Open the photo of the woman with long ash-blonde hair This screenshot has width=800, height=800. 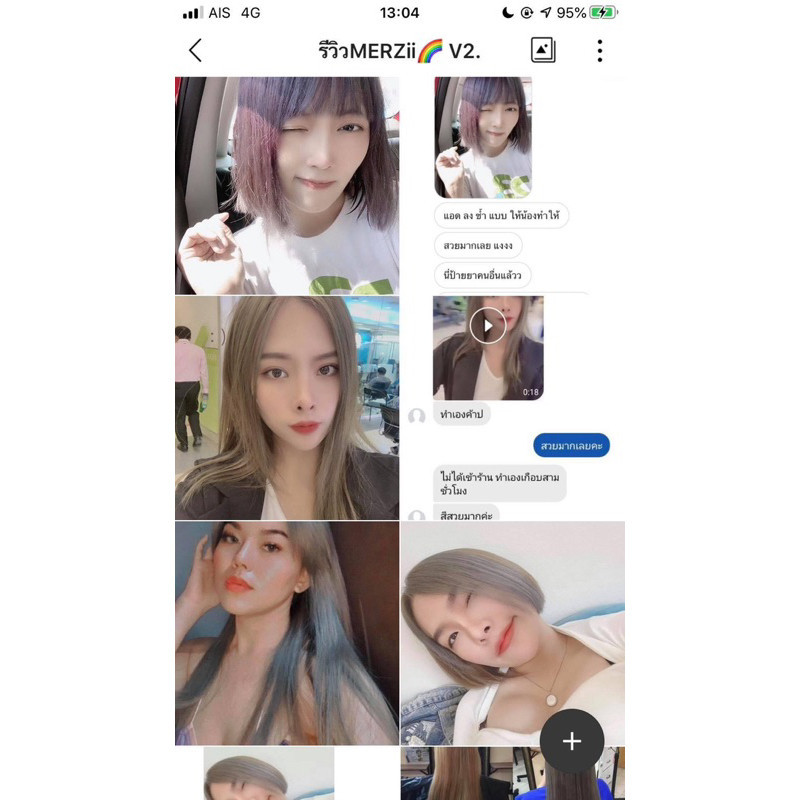coord(287,408)
